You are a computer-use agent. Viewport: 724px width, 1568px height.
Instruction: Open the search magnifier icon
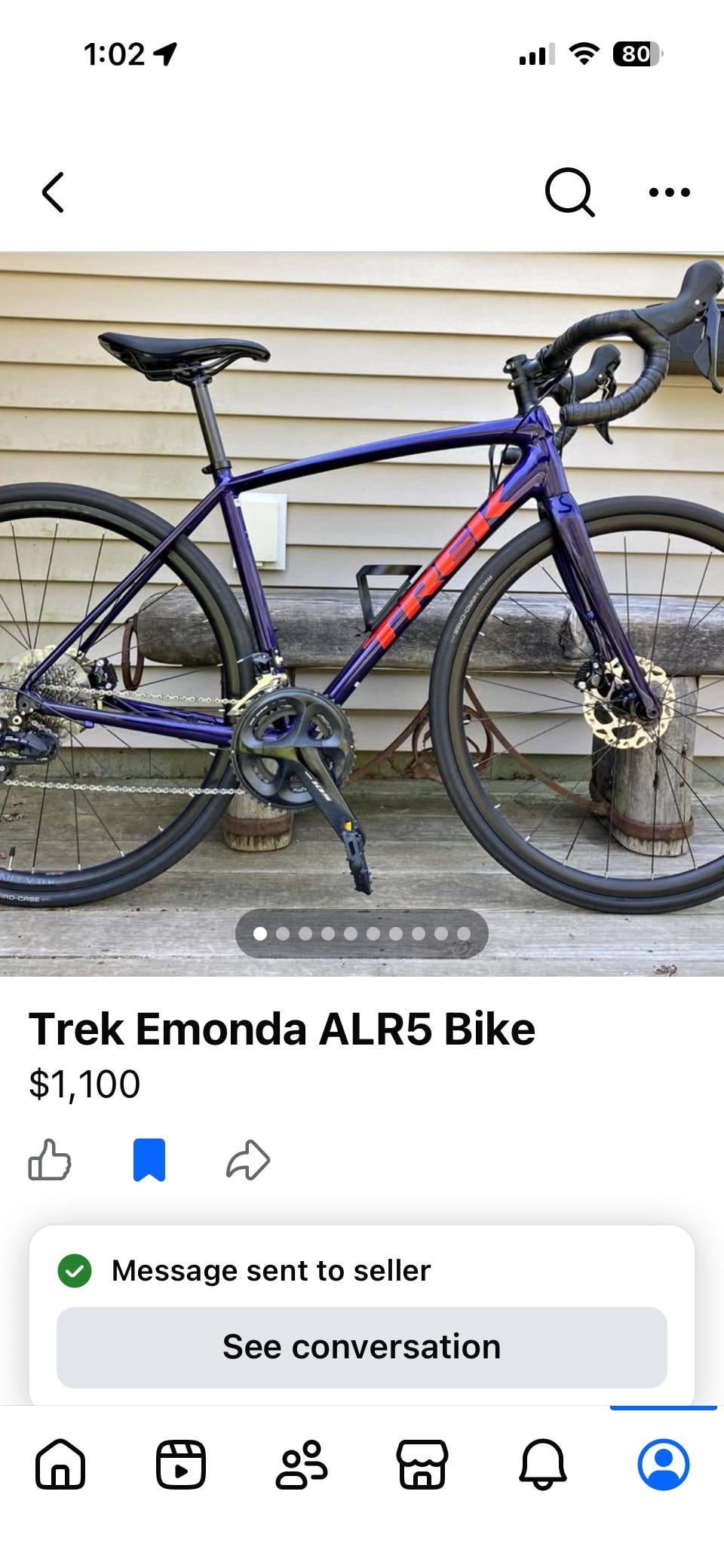tap(569, 192)
